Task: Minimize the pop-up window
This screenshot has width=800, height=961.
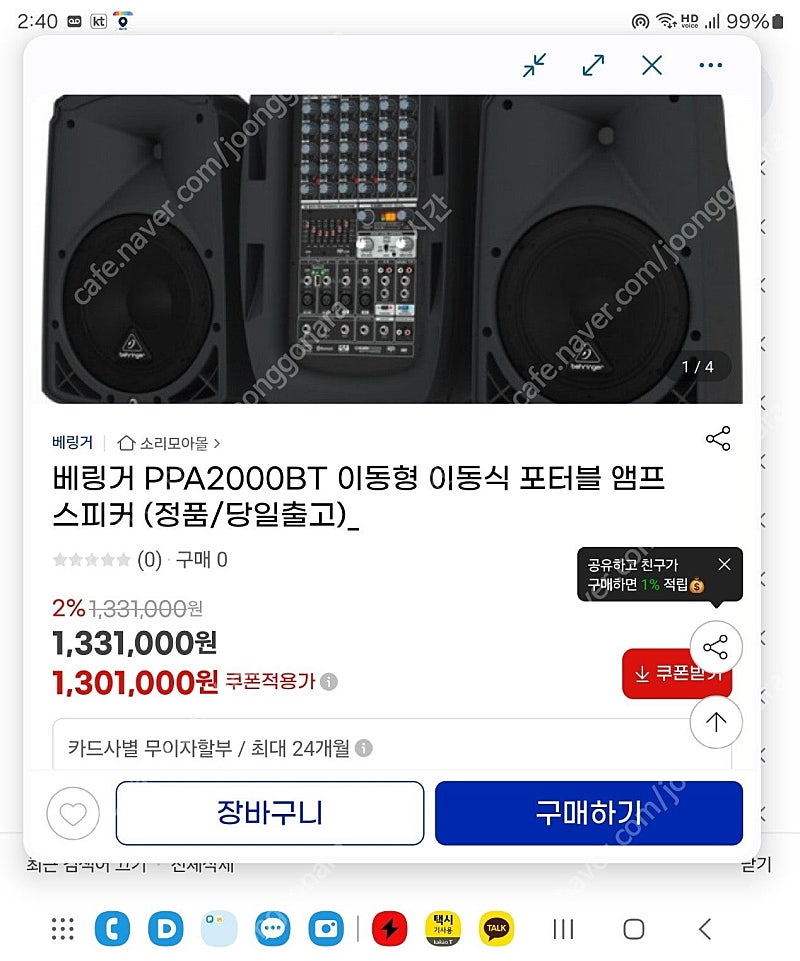Action: pos(535,66)
